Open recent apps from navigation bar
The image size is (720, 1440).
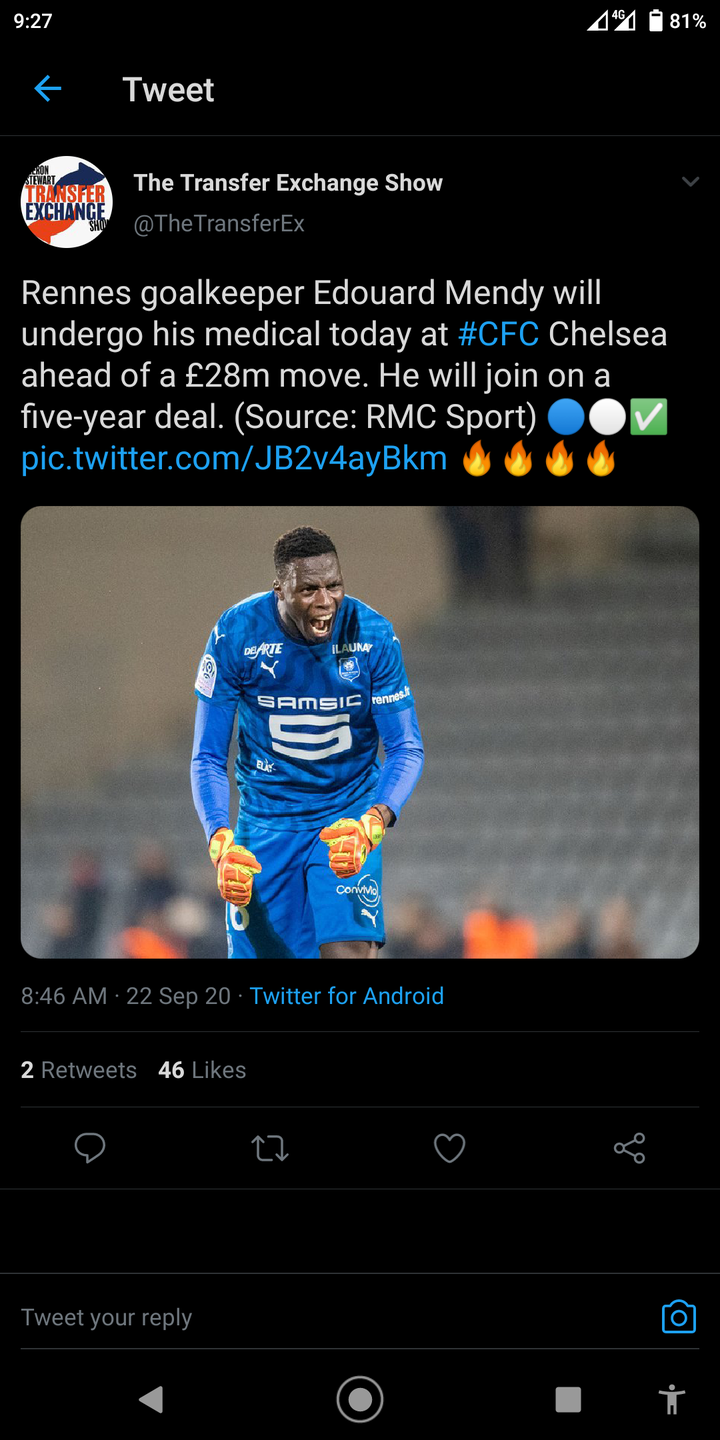coord(568,1399)
